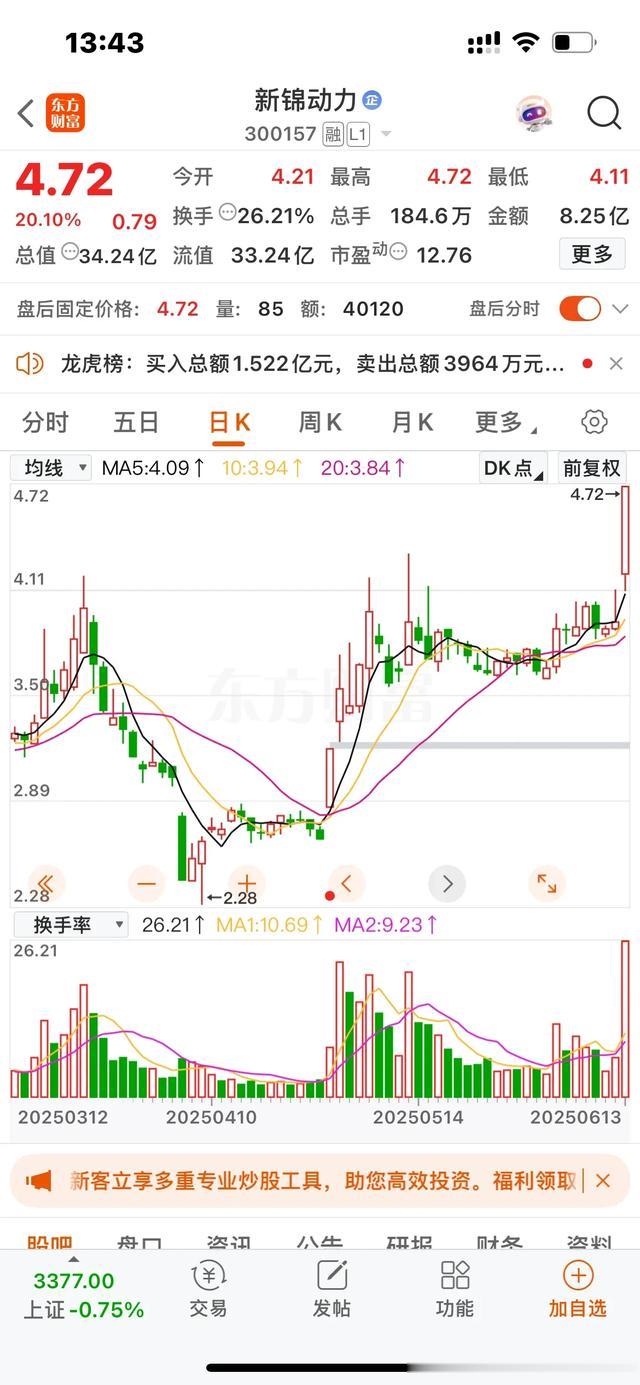Toggle the 盘后分时 switch

coord(580,309)
